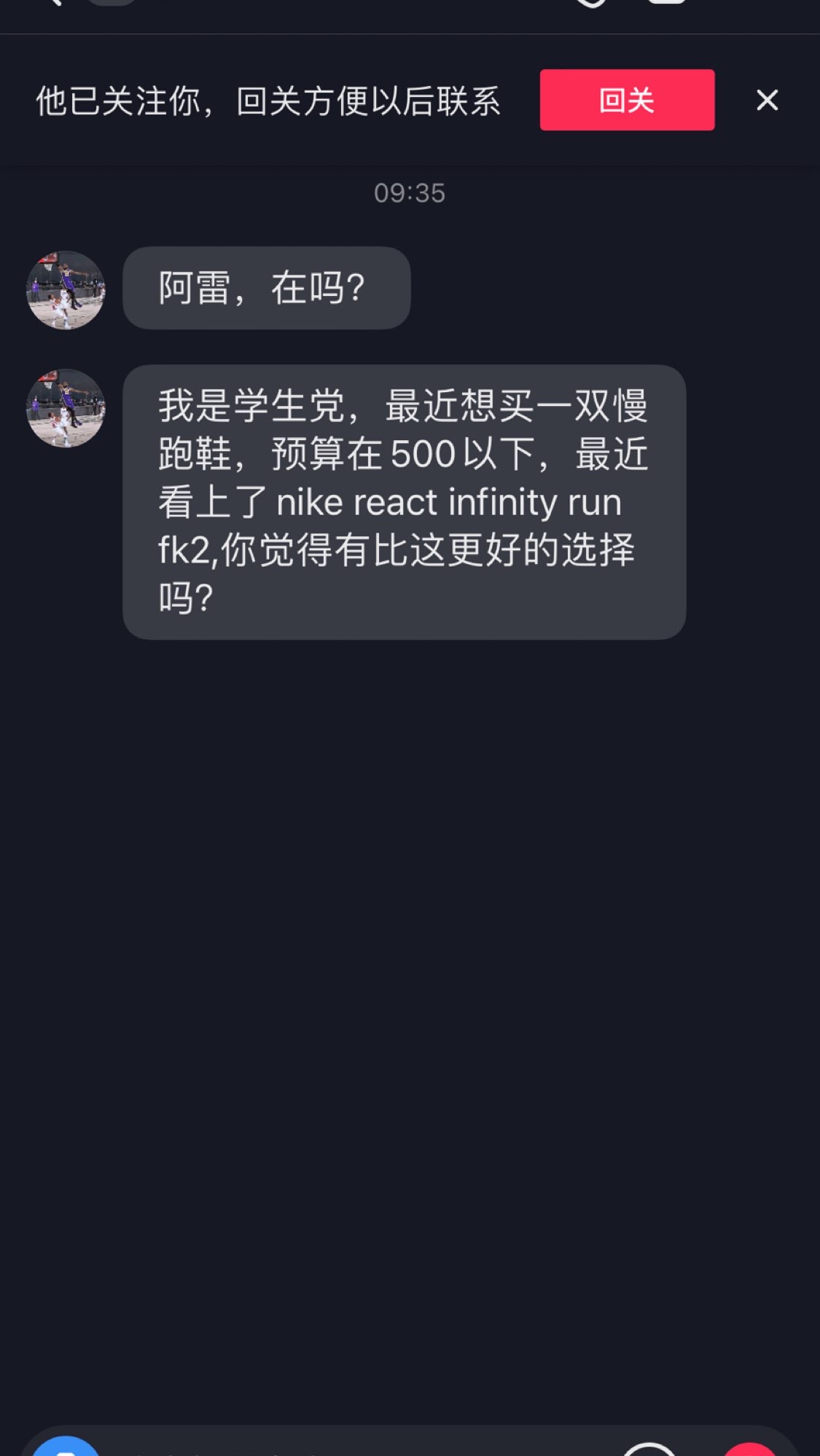
Task: Tap the red 回关 follow-back button
Action: point(627,100)
